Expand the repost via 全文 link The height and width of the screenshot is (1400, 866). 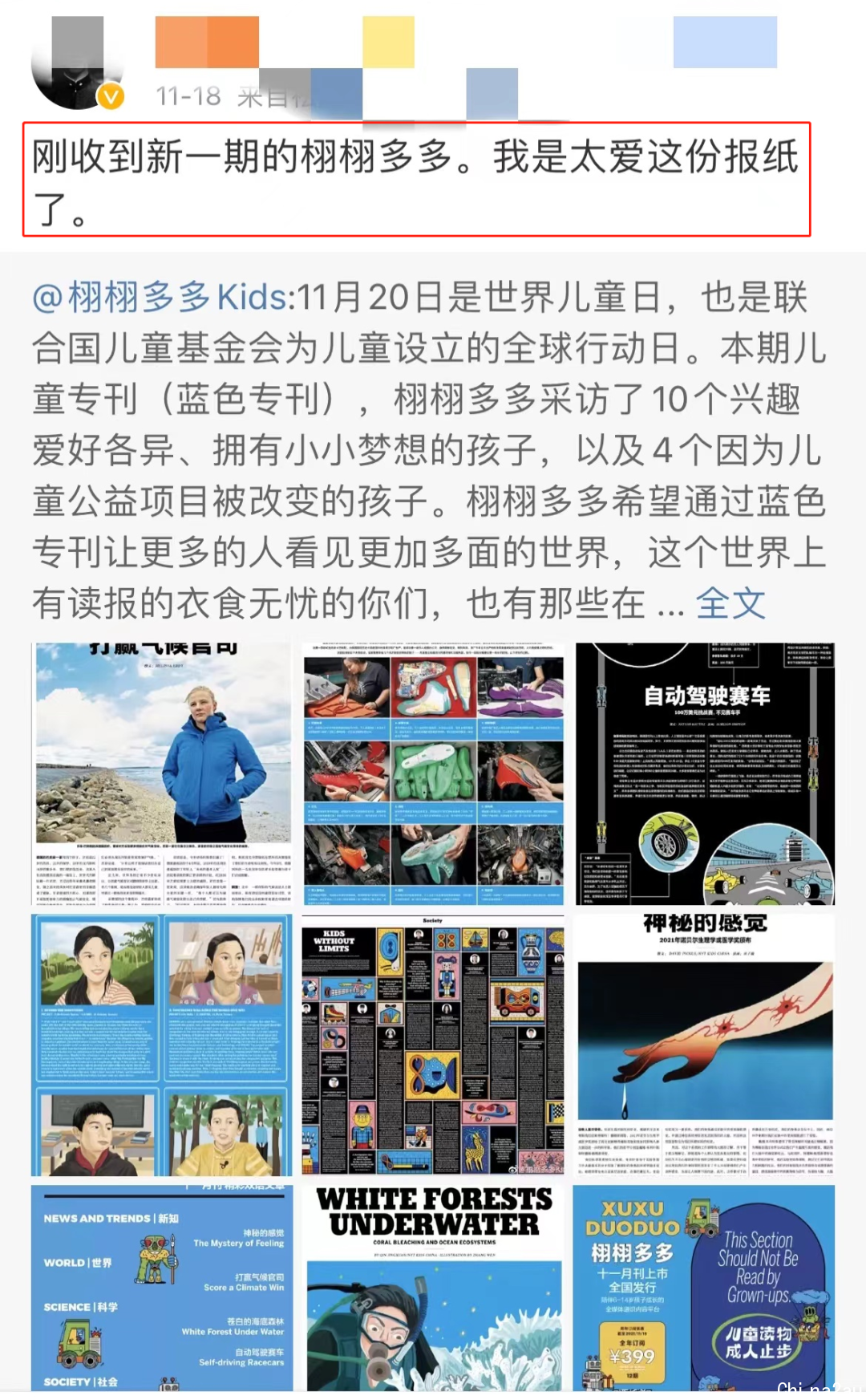[x=730, y=603]
